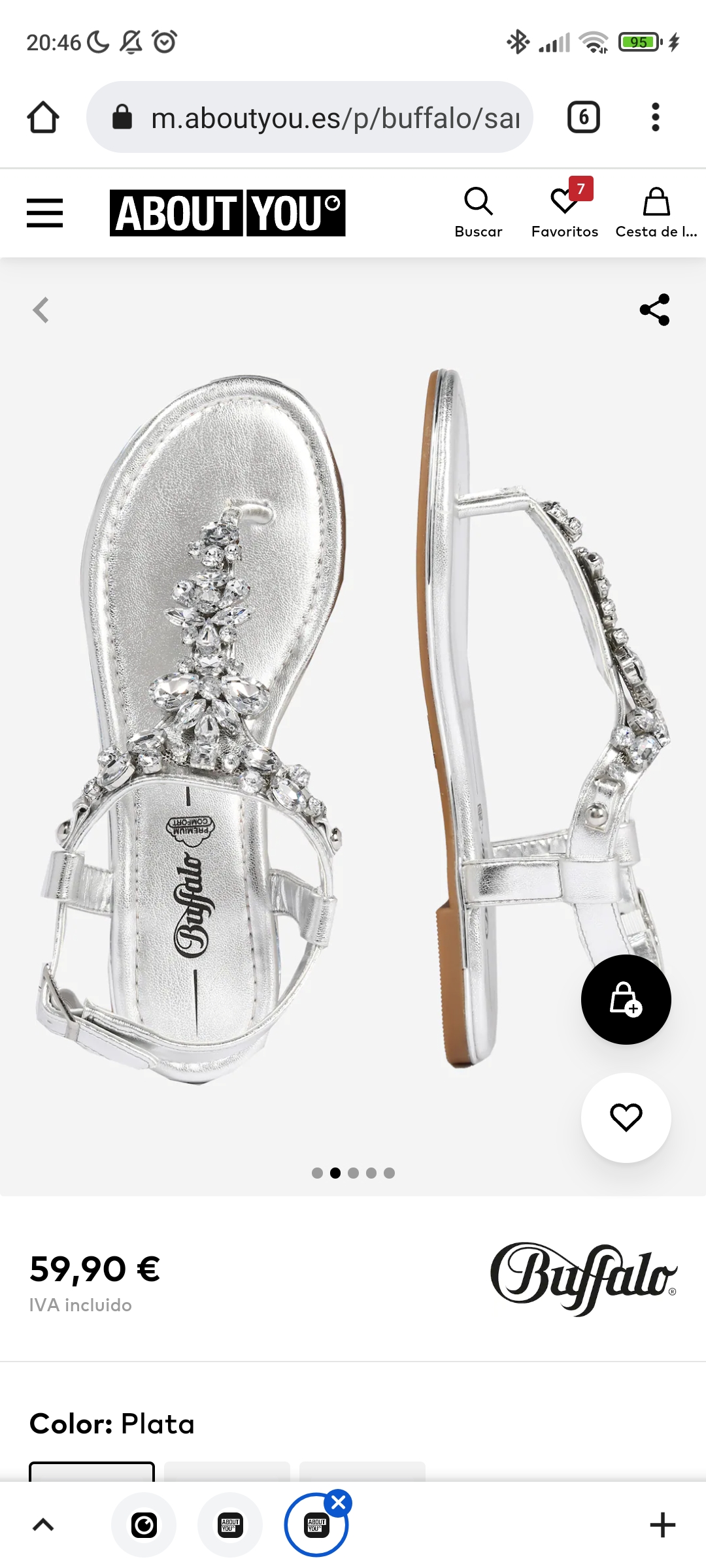Add sandals to favorites with heart button
Screen dimensions: 706x1568
pos(626,1117)
